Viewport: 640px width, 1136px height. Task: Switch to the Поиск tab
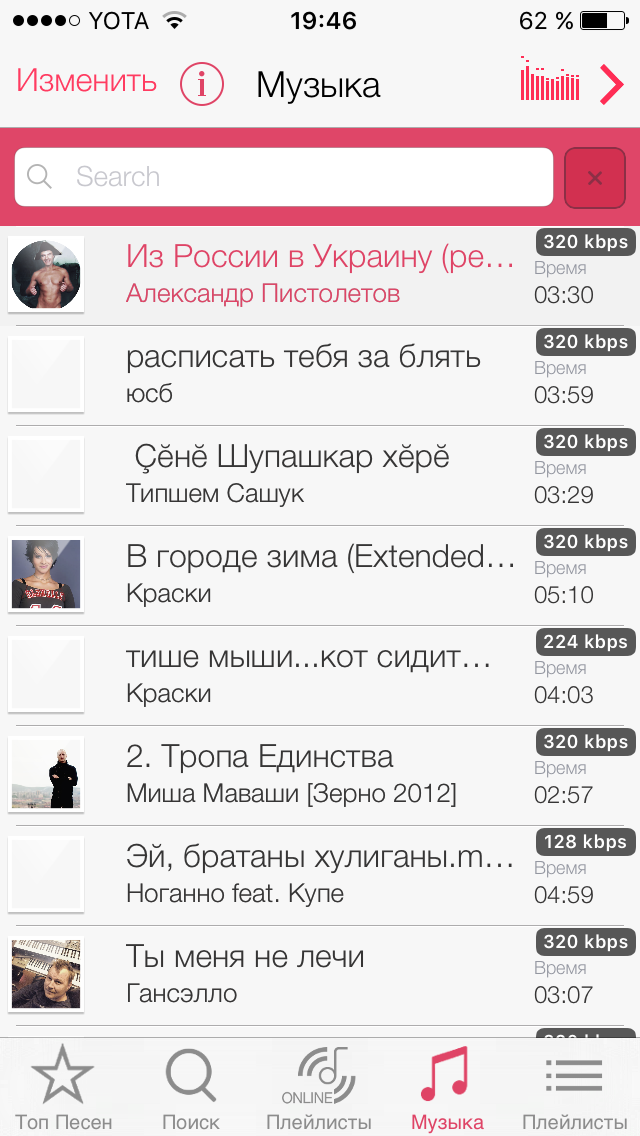click(191, 1087)
